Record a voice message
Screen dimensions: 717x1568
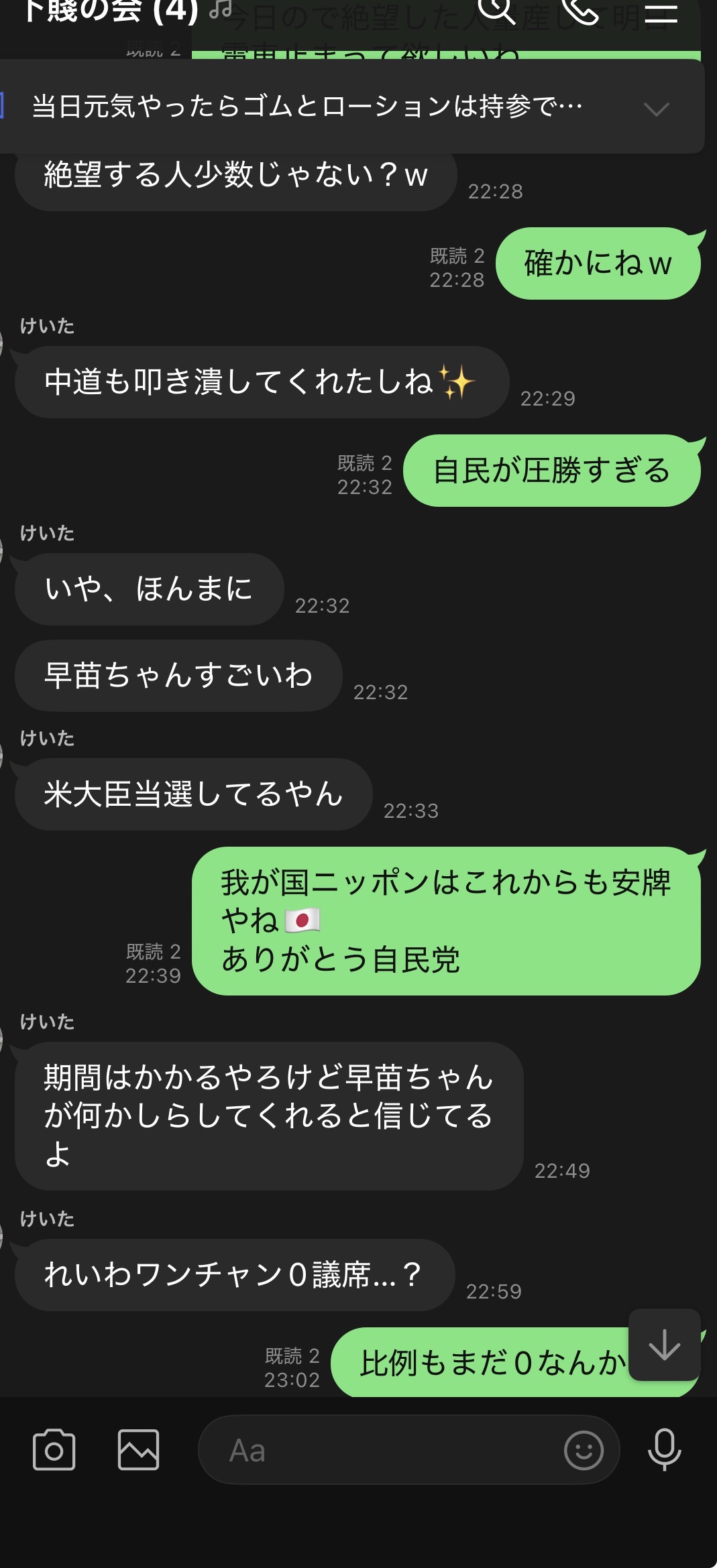pos(664,1449)
